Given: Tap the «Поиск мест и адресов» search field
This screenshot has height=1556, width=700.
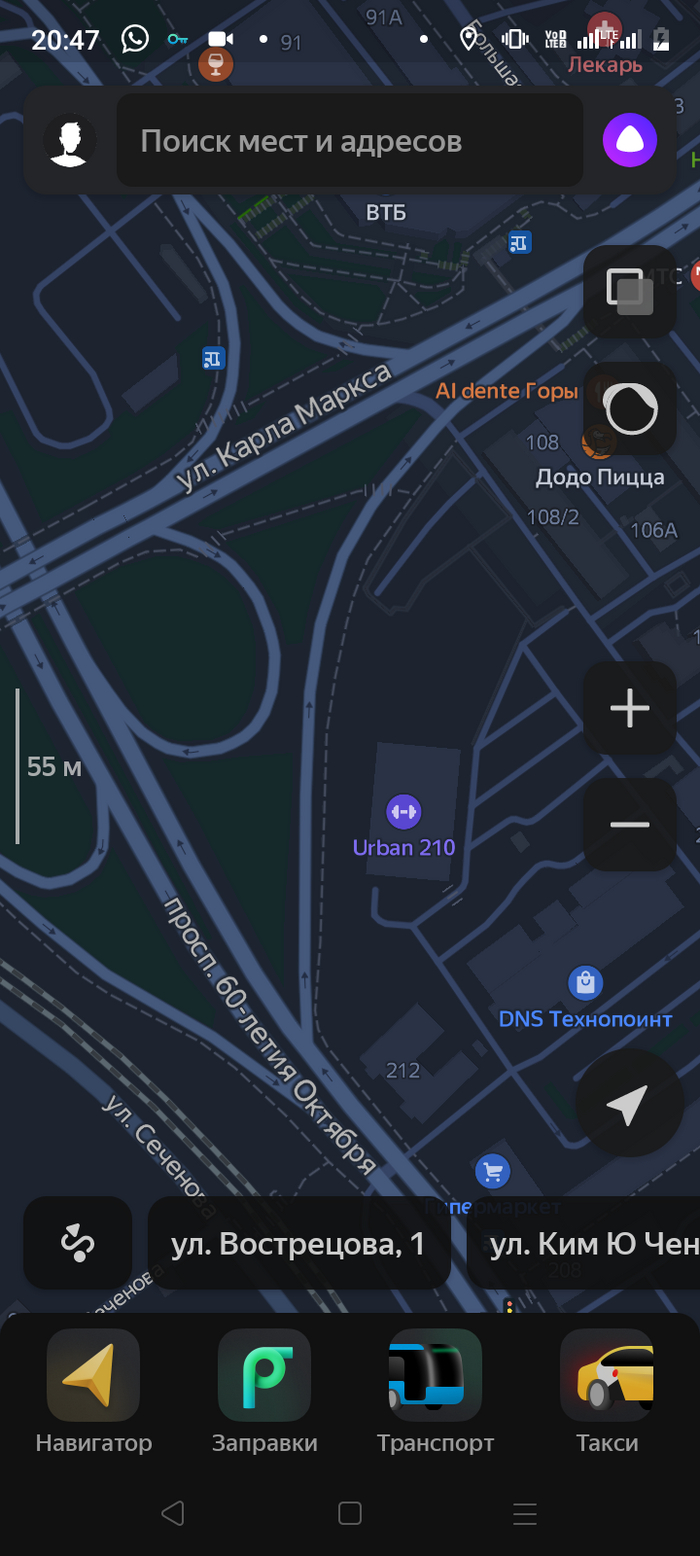Looking at the screenshot, I should [x=349, y=141].
